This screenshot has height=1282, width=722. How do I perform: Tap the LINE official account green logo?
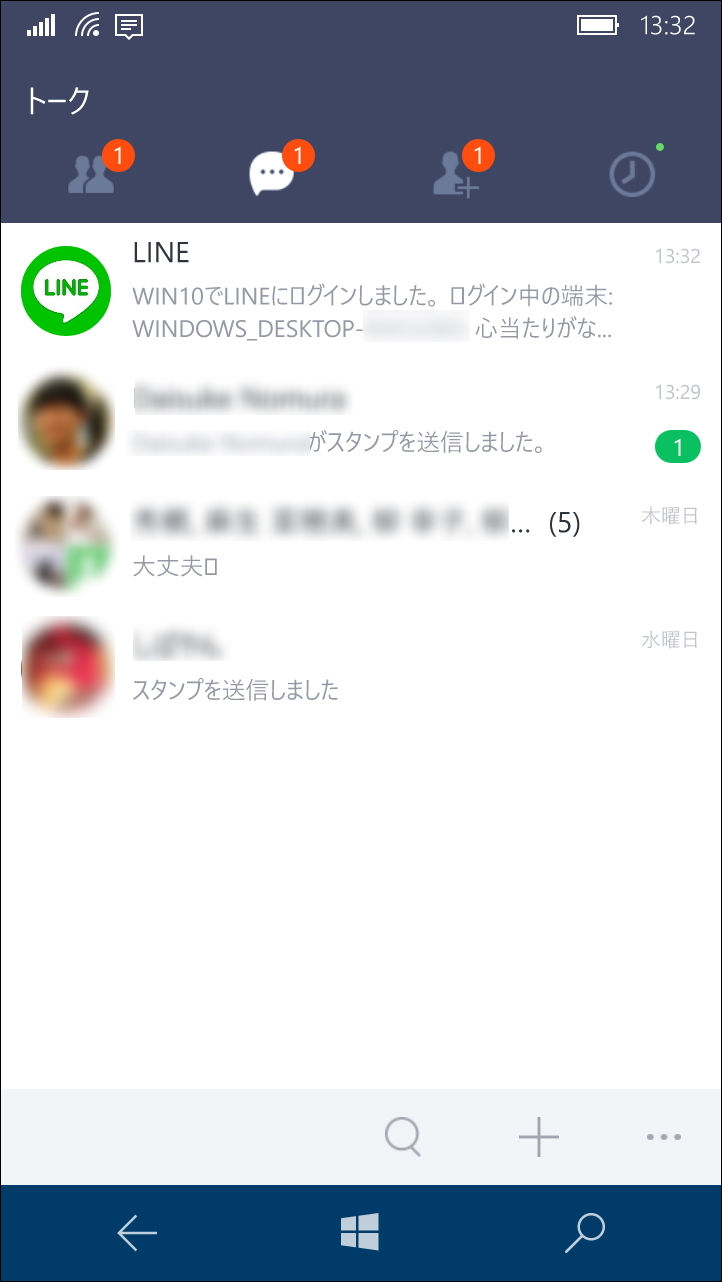click(66, 290)
